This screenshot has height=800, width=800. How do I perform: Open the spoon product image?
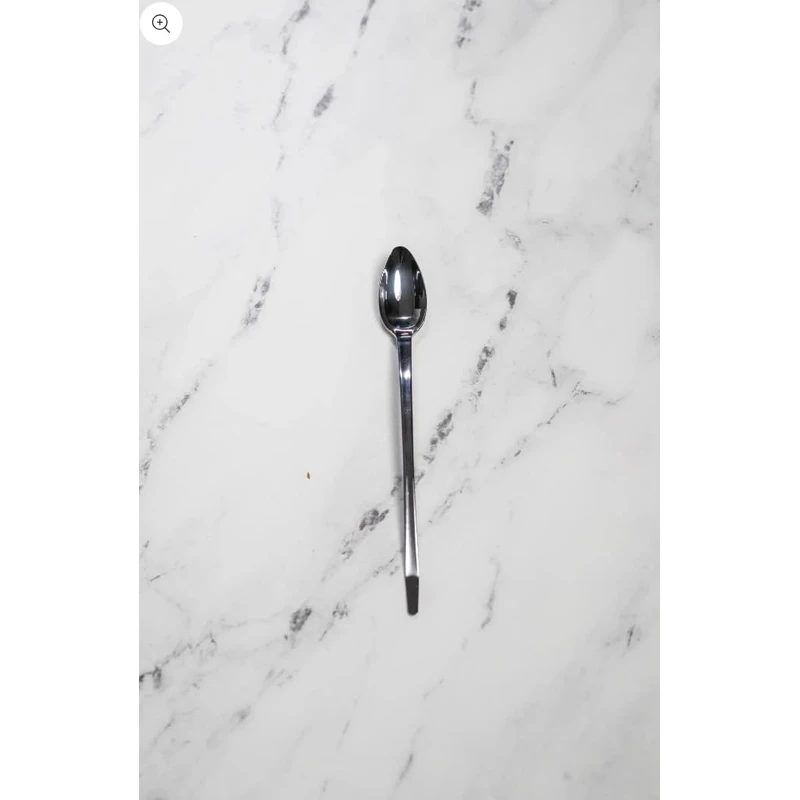(x=399, y=400)
